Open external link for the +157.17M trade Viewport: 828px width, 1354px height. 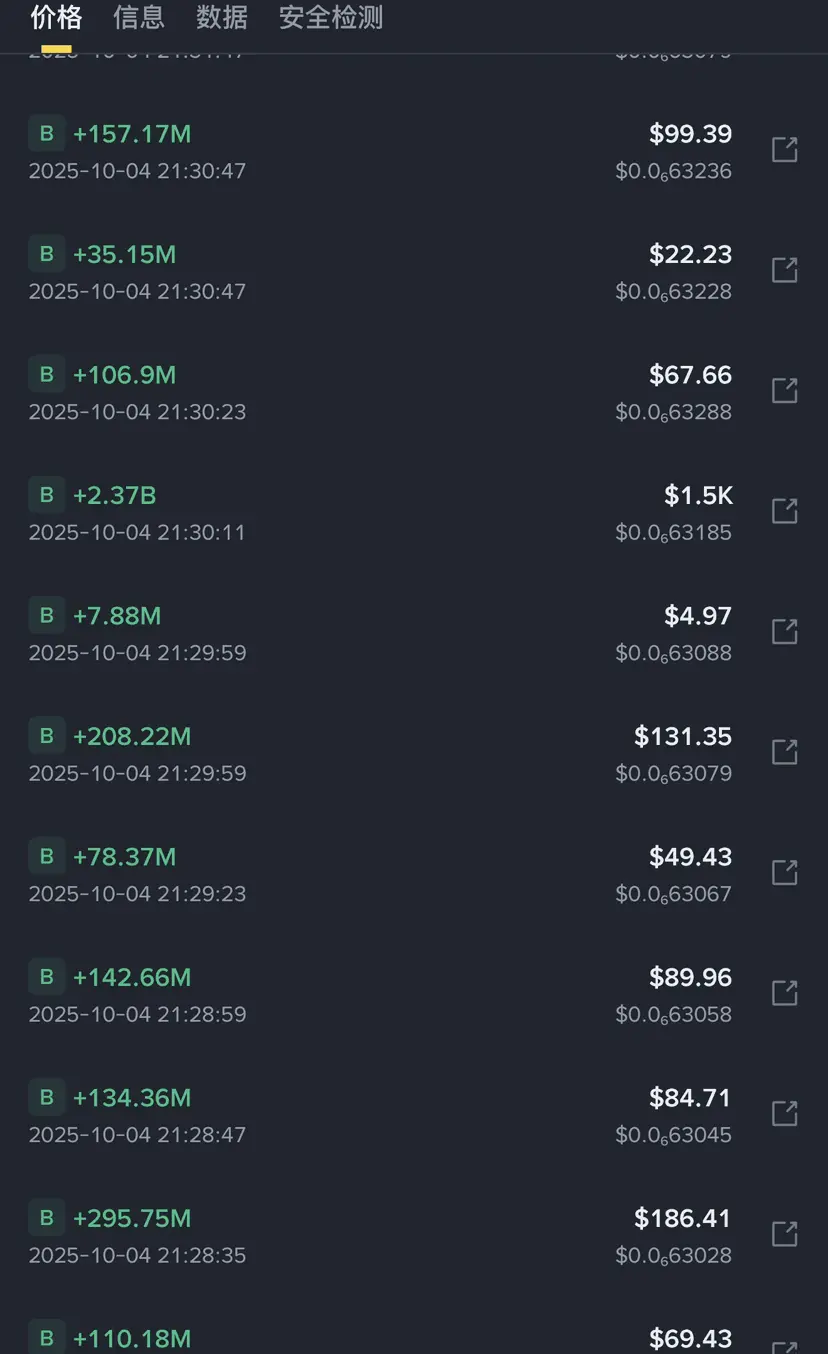[x=785, y=150]
